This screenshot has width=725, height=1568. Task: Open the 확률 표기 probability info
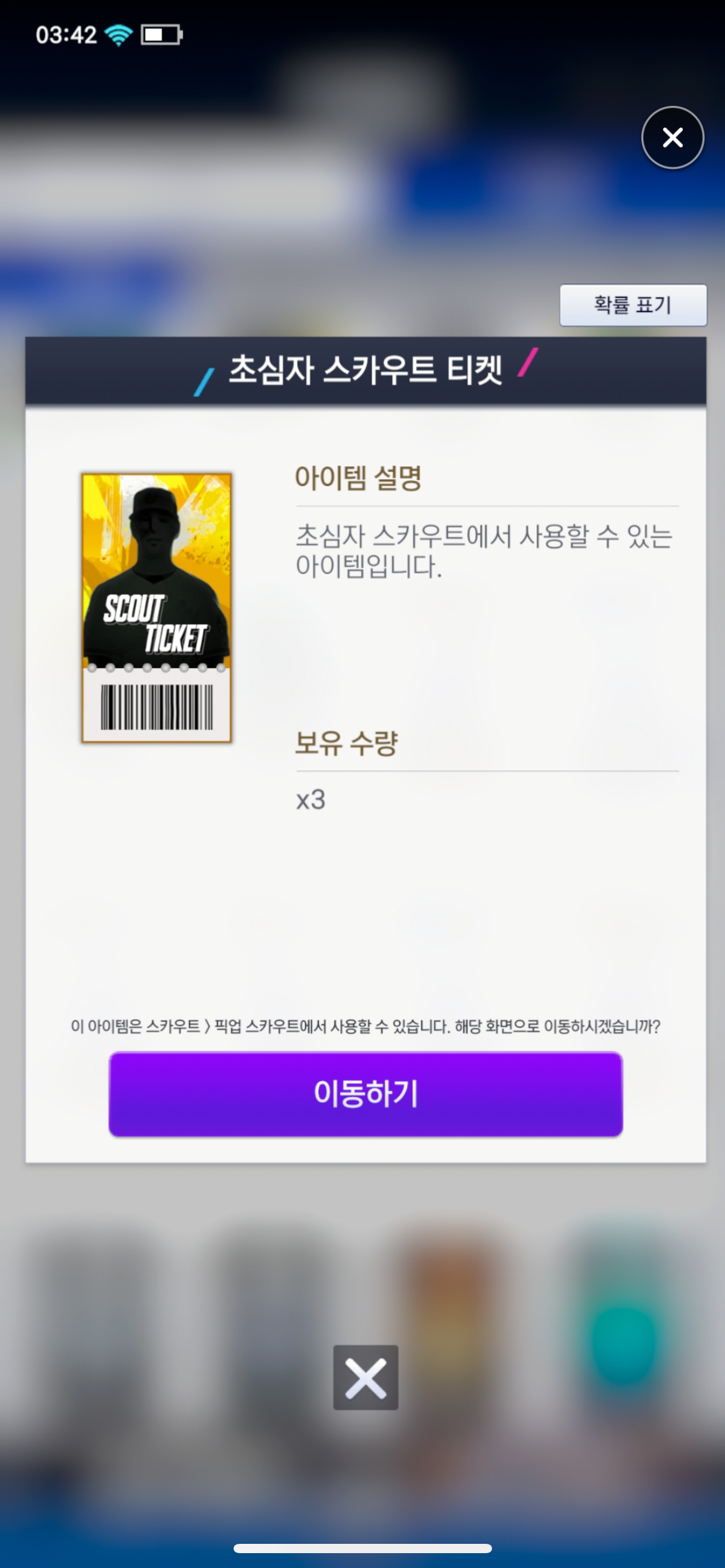[x=633, y=305]
